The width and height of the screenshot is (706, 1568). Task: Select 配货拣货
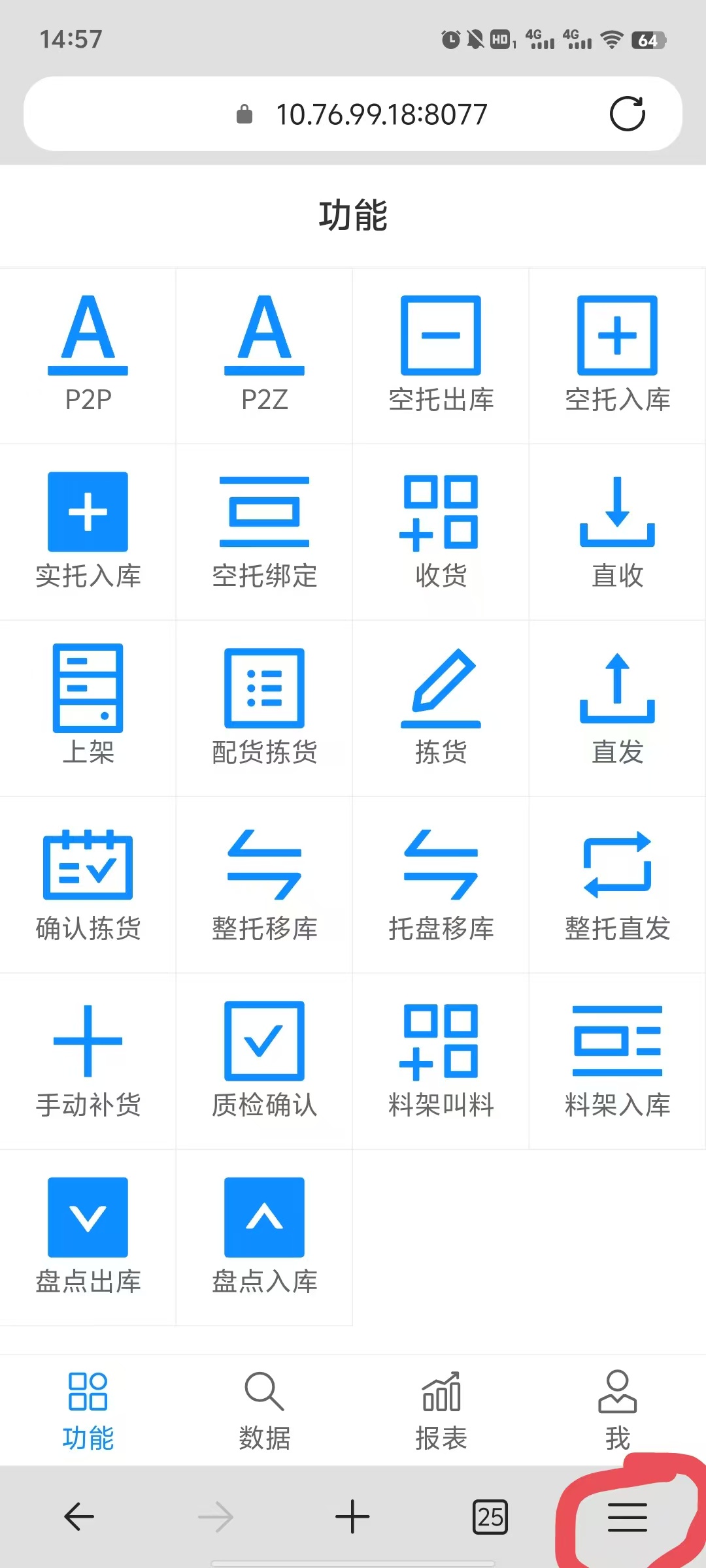point(264,708)
